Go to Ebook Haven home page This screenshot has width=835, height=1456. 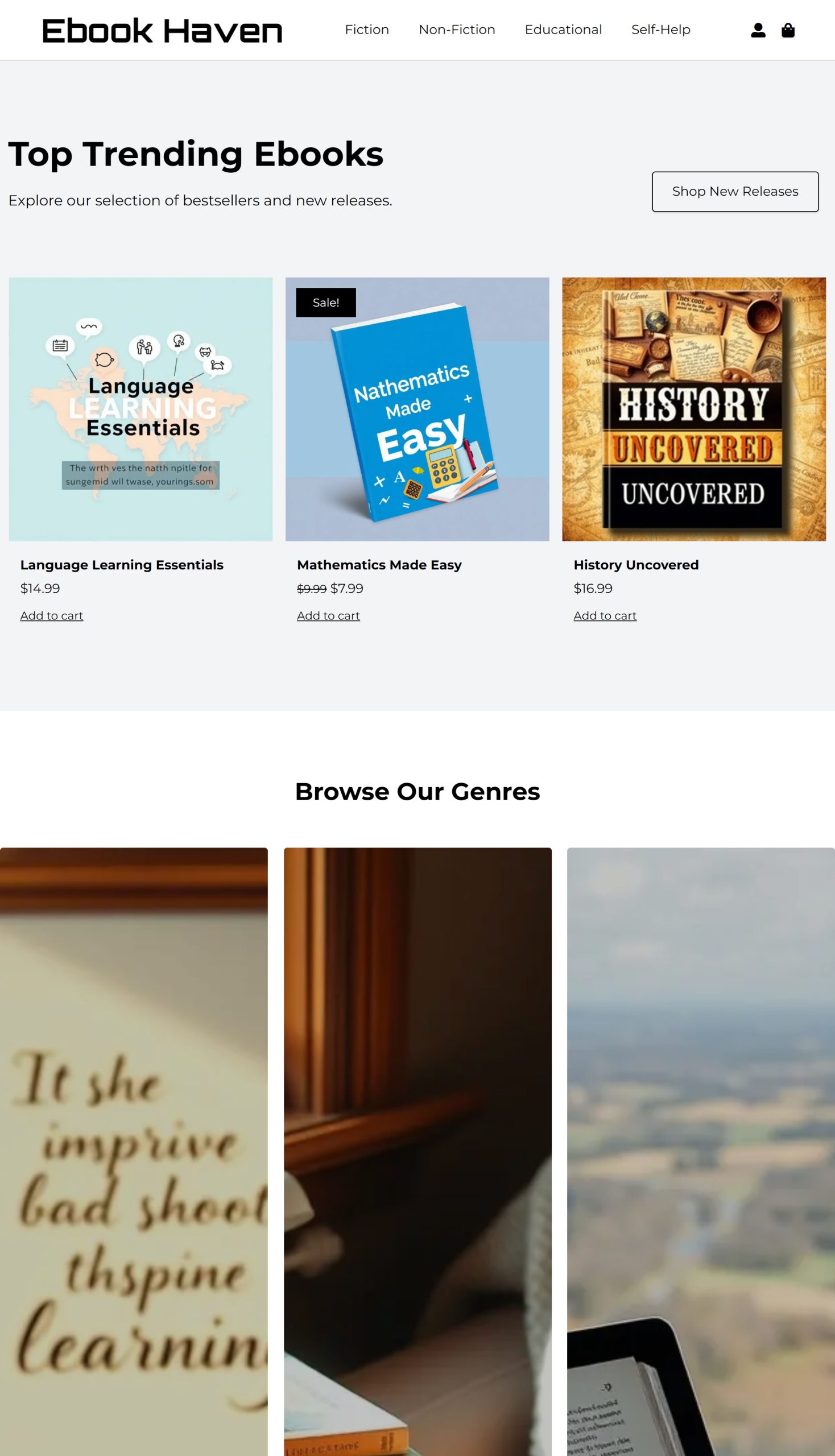click(162, 30)
